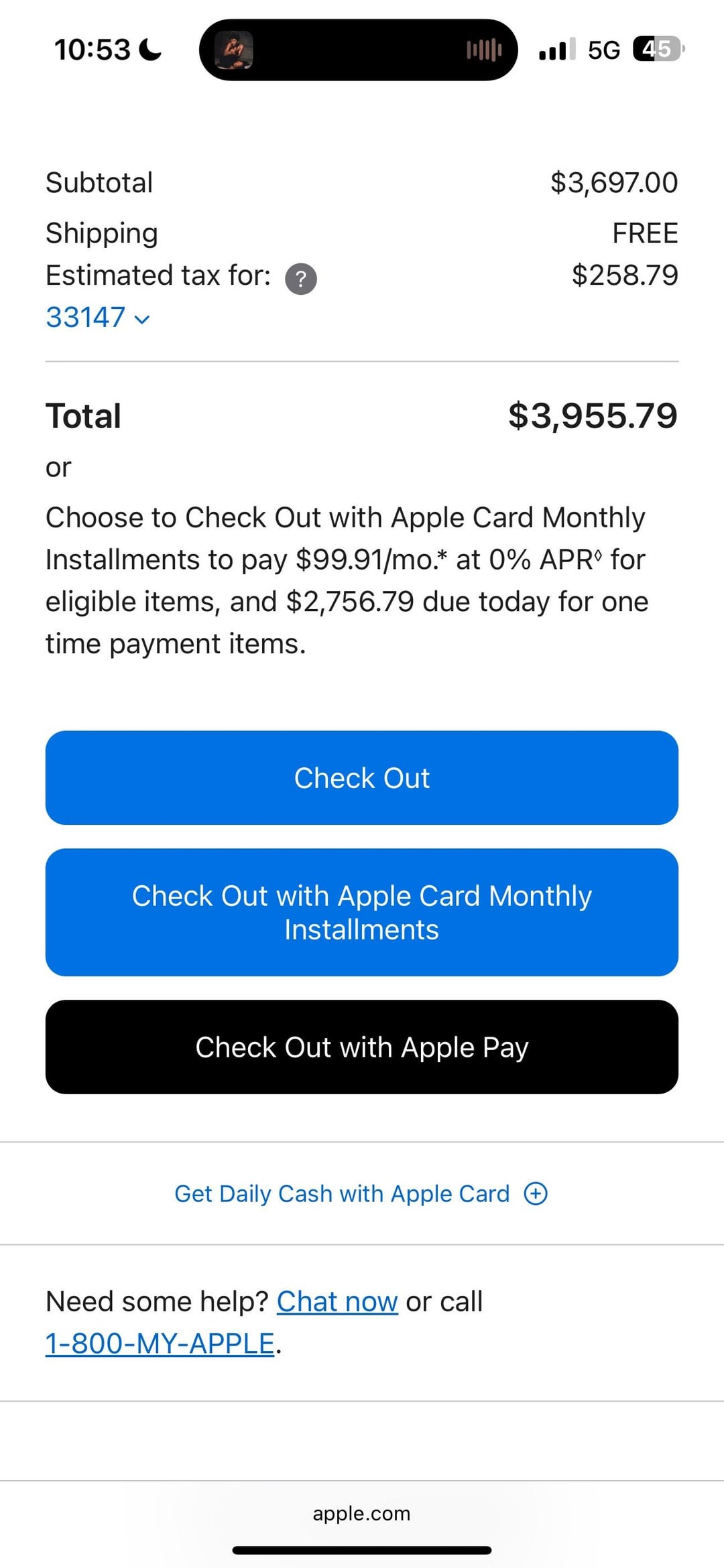
Task: Pay using Check Out with Apple Pay
Action: 362,1047
